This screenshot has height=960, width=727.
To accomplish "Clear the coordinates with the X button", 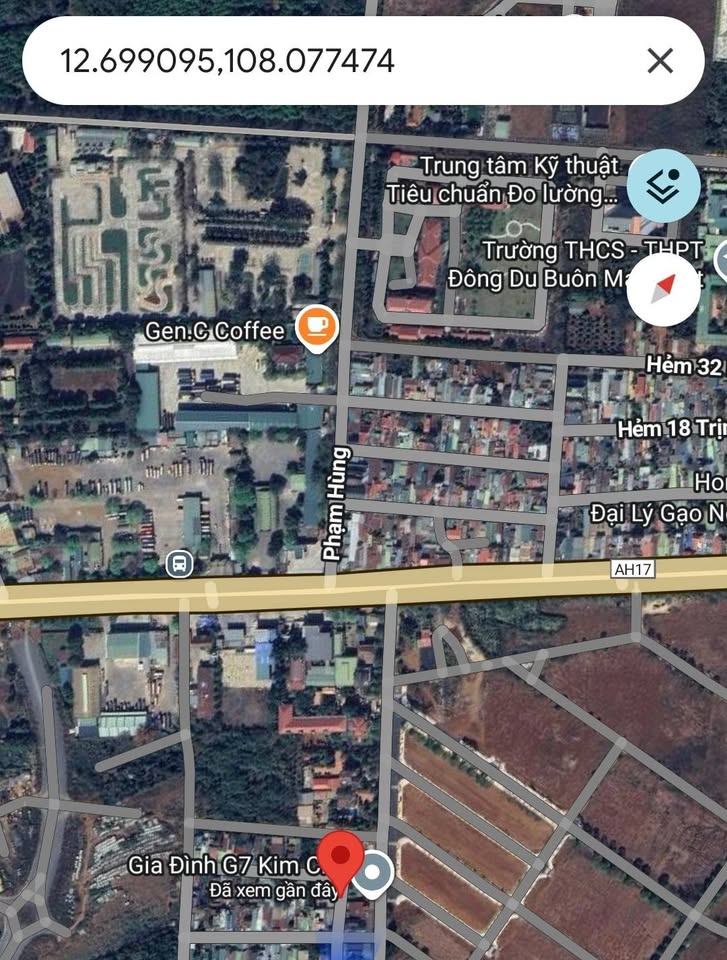I will (660, 61).
